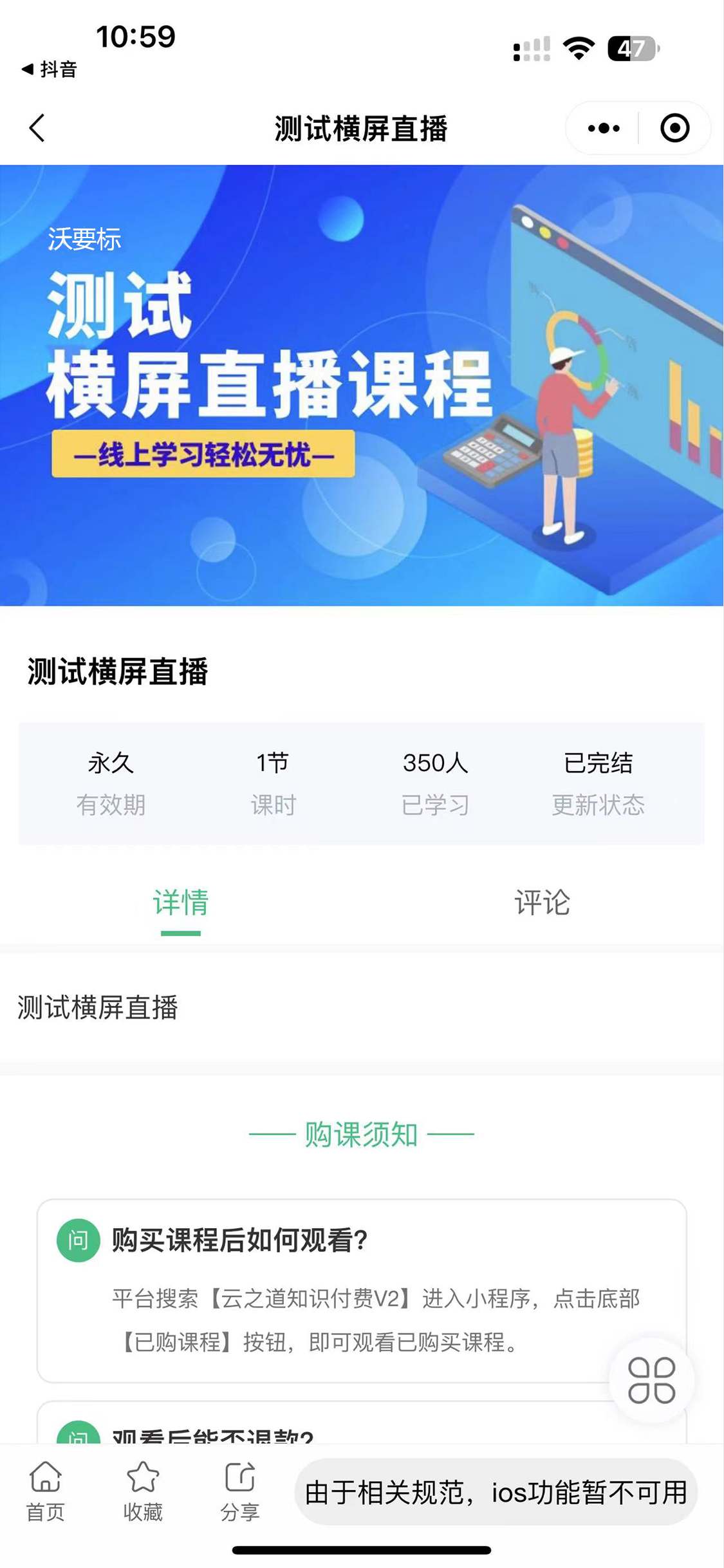Share the course using 分享
The width and height of the screenshot is (724, 1568).
pyautogui.click(x=240, y=1491)
